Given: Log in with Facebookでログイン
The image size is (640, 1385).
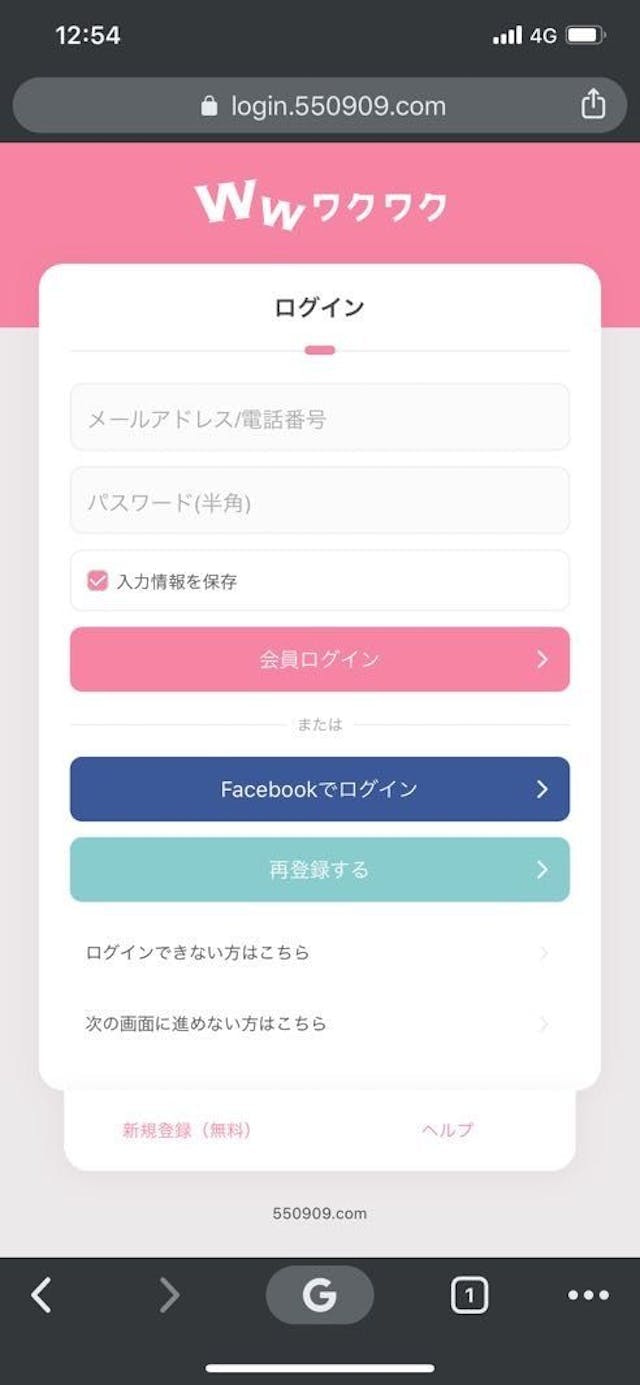Looking at the screenshot, I should point(320,789).
